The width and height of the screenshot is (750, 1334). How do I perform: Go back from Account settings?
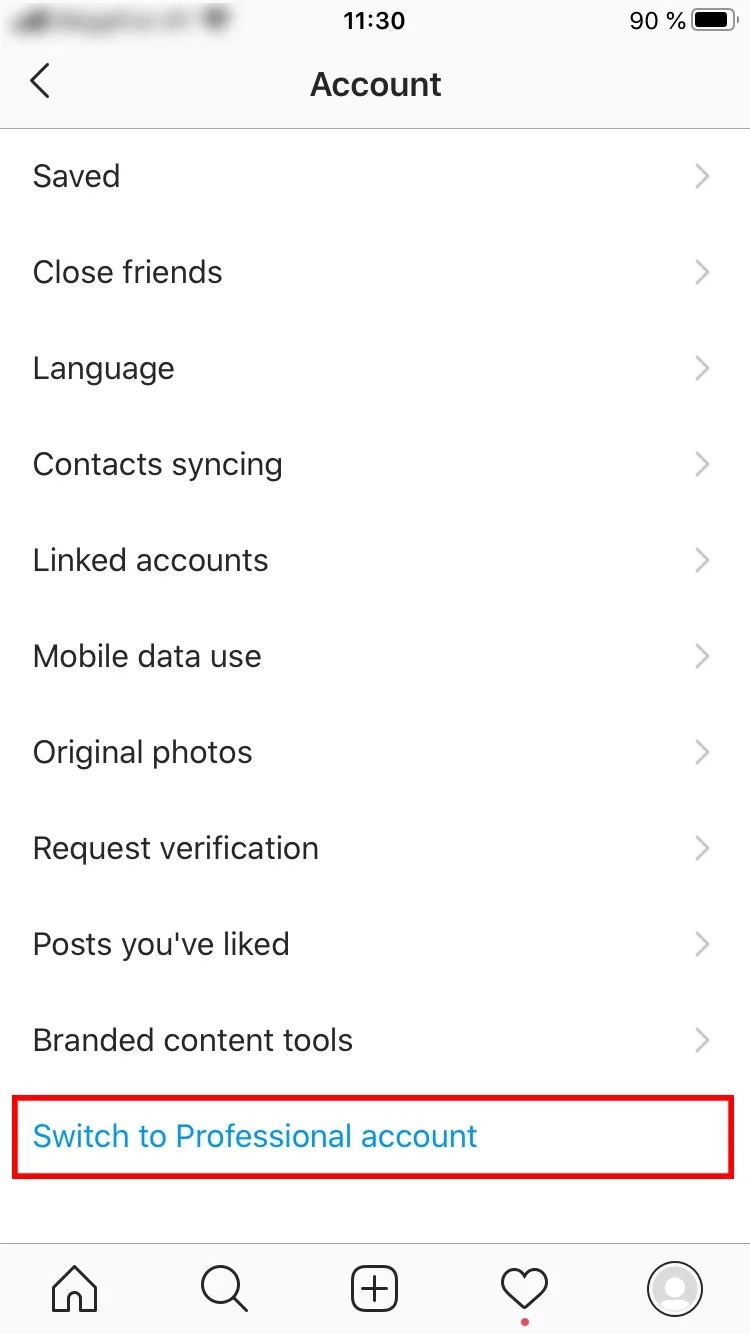click(40, 82)
